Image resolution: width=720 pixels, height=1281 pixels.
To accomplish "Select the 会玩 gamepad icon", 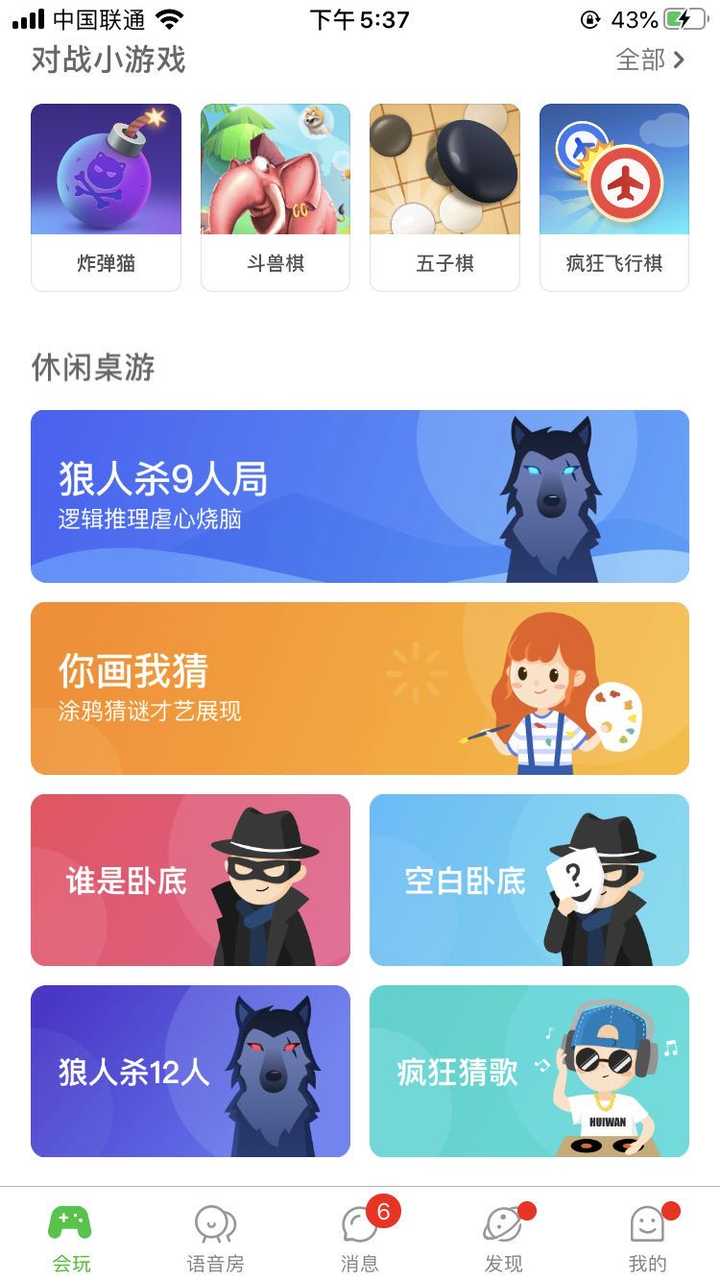I will click(x=72, y=1222).
